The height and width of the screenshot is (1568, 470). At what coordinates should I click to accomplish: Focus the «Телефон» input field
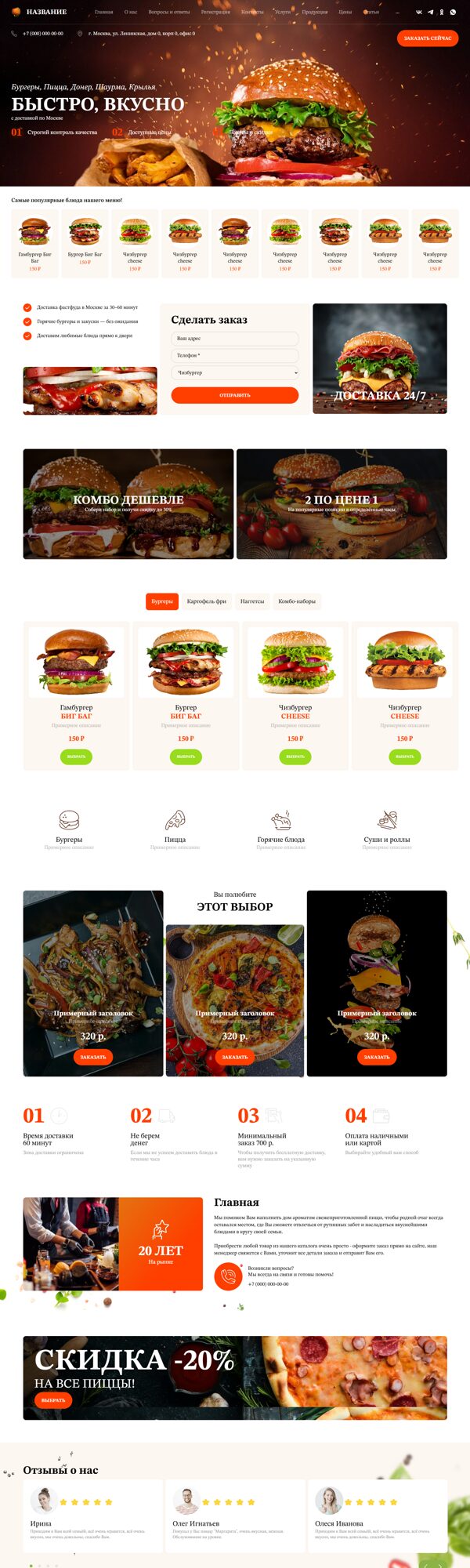coord(235,355)
